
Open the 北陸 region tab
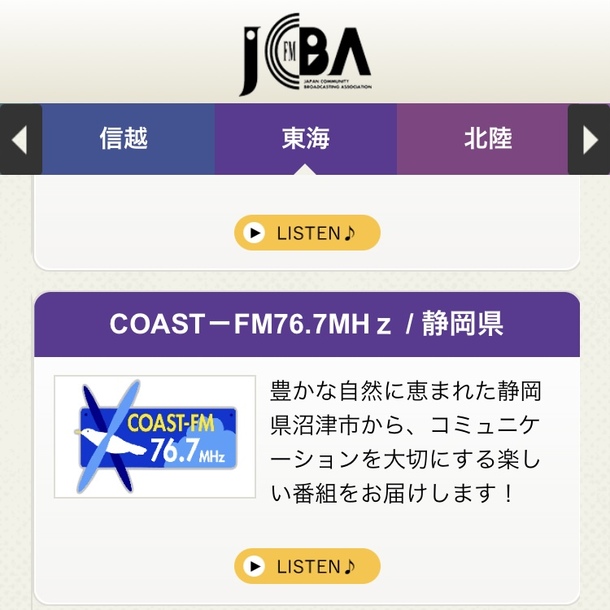tap(487, 139)
